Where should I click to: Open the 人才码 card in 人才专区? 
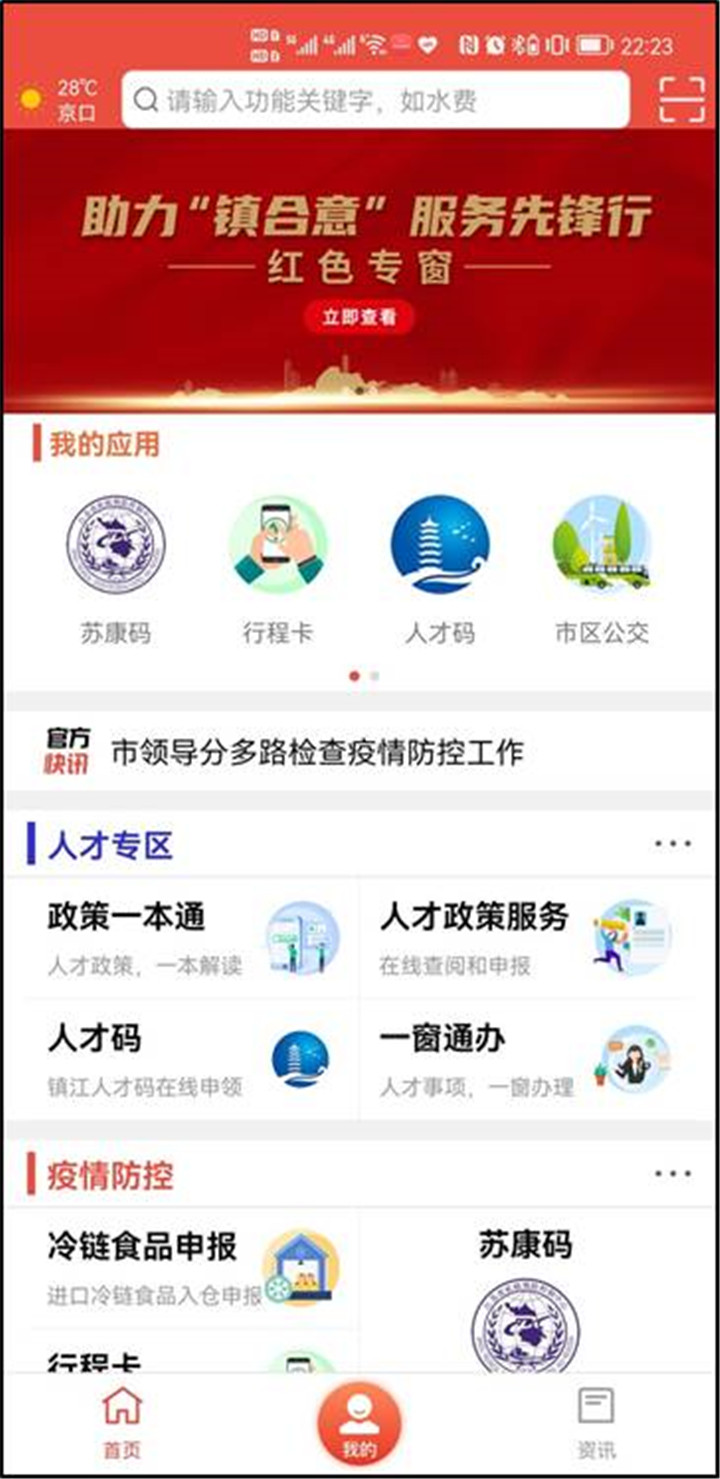click(x=182, y=1060)
